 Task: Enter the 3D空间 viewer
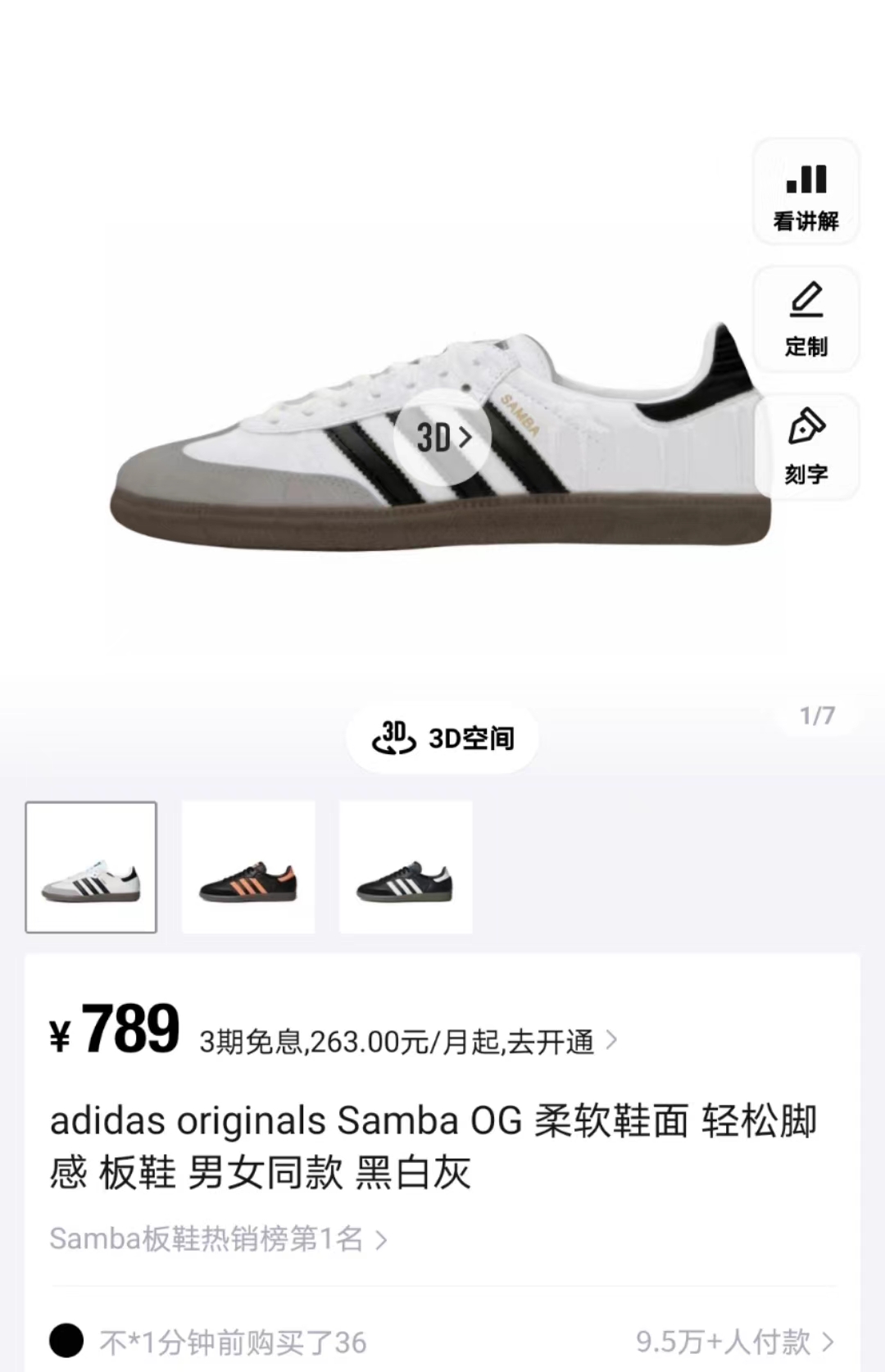(x=442, y=738)
